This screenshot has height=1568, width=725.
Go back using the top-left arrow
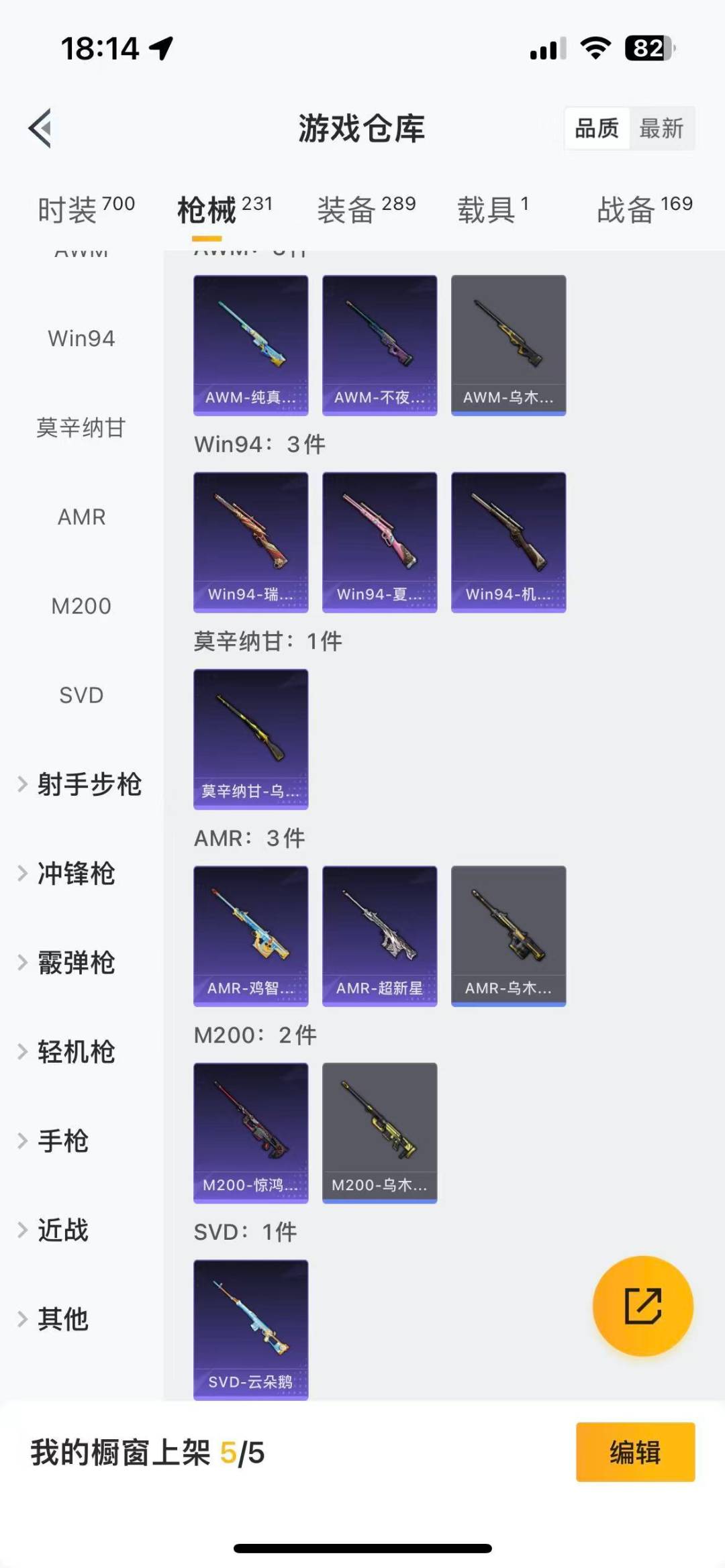click(40, 127)
